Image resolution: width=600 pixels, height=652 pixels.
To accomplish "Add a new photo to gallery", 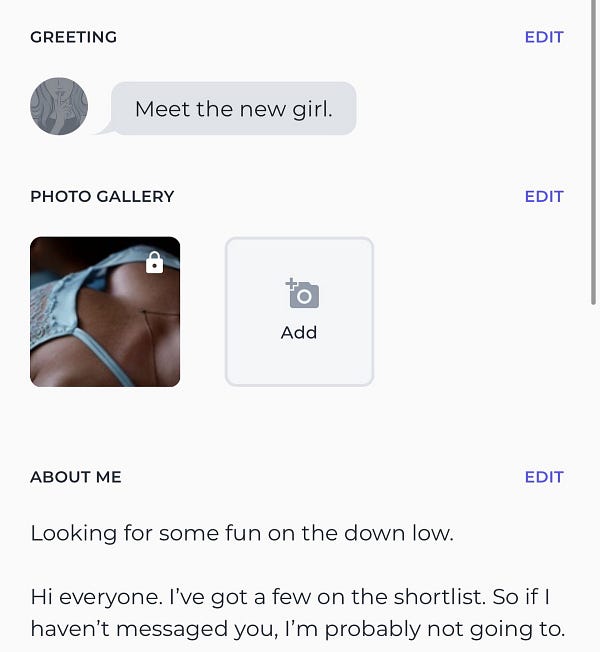I will pyautogui.click(x=299, y=311).
